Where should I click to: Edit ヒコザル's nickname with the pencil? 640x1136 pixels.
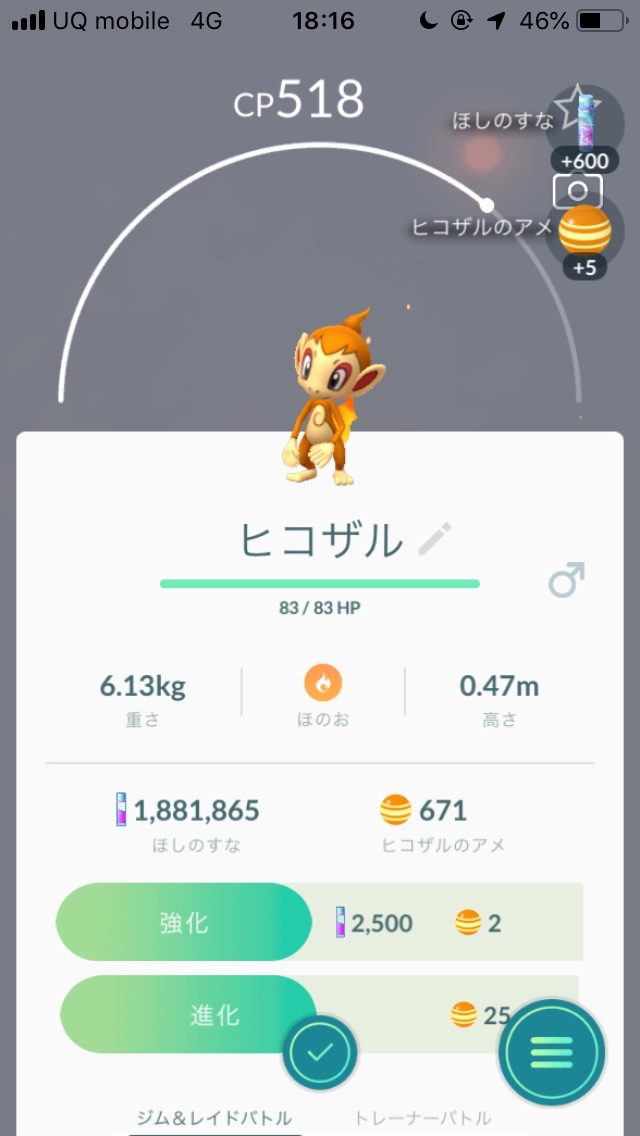coord(434,539)
